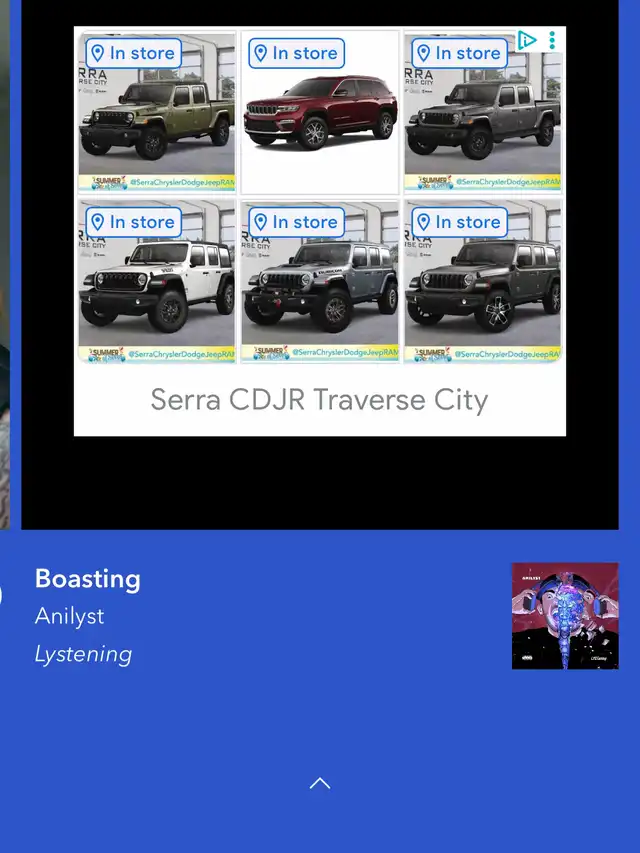Visit the Serra CDJR Traverse City advertiser
This screenshot has height=853, width=640.
[319, 400]
